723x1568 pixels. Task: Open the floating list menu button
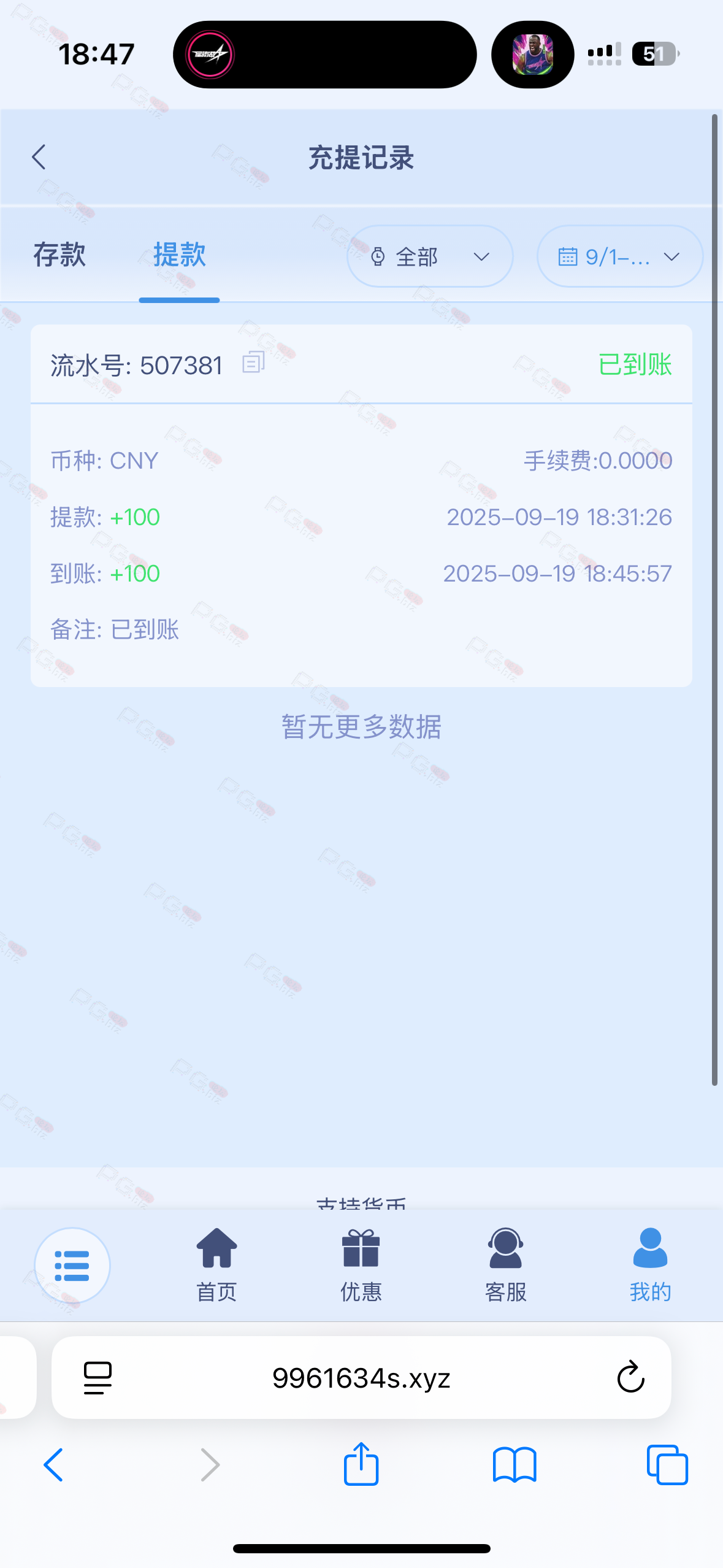click(x=72, y=1265)
